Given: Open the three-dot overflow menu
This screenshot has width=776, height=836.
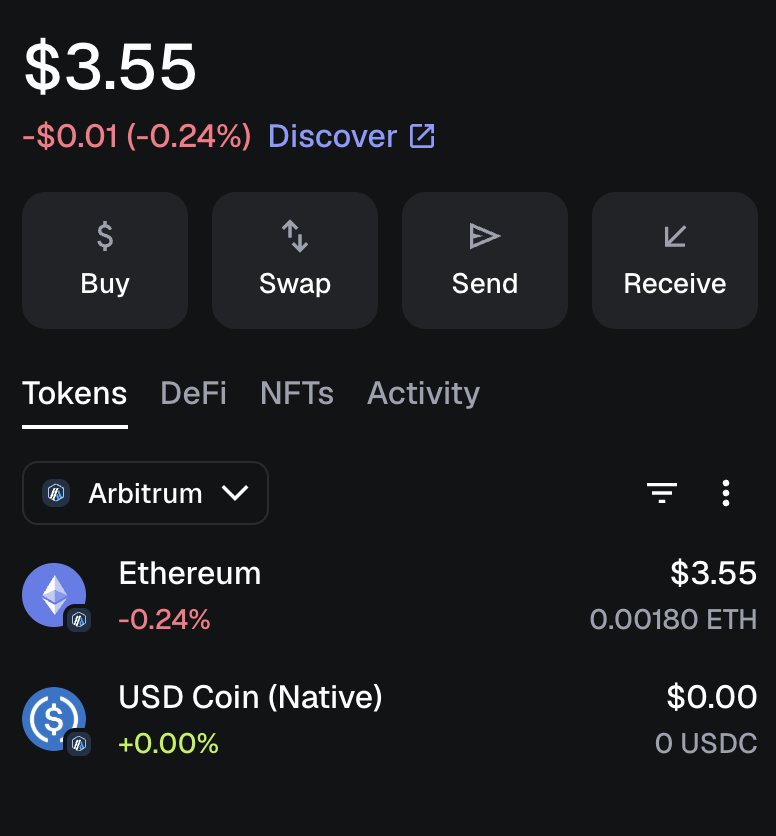Looking at the screenshot, I should [726, 492].
